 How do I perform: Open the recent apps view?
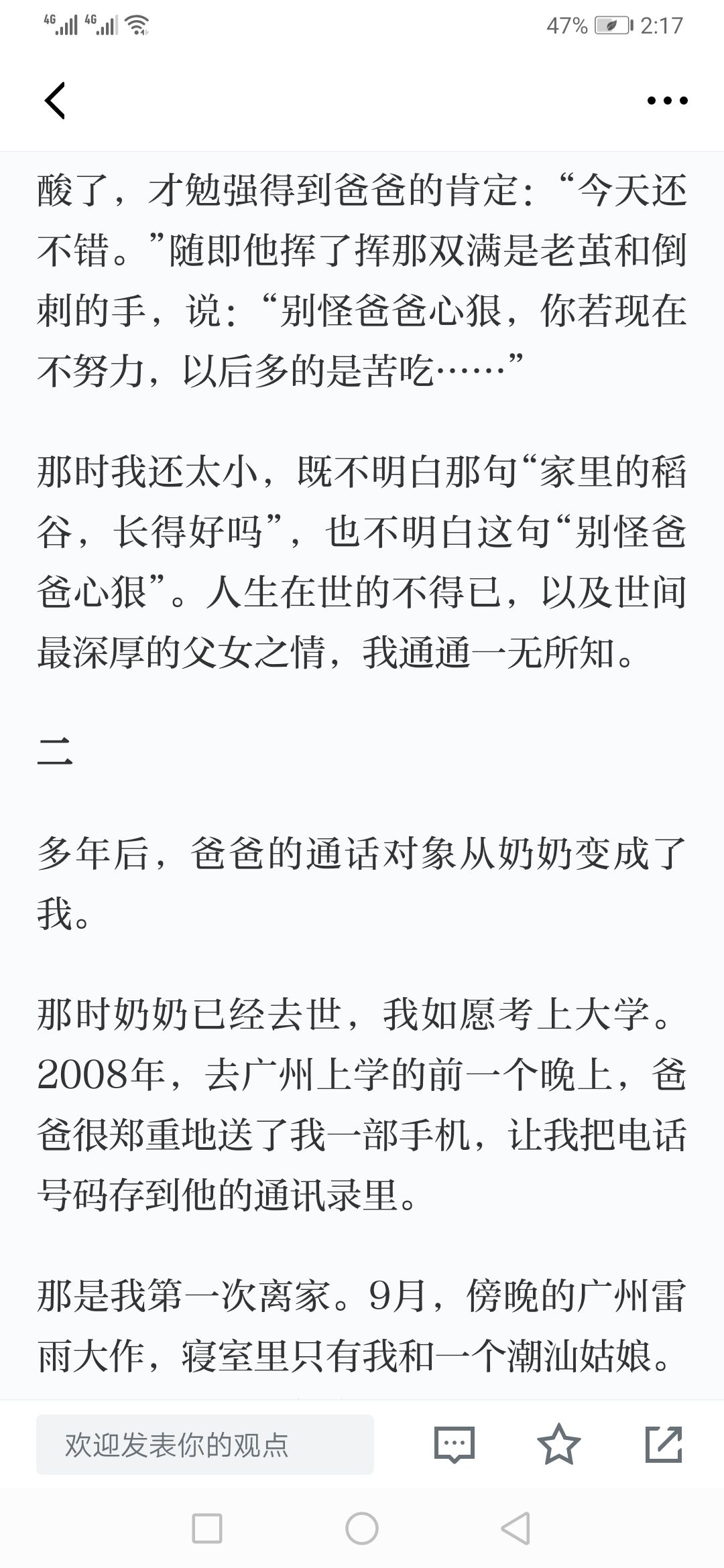pos(207,1529)
